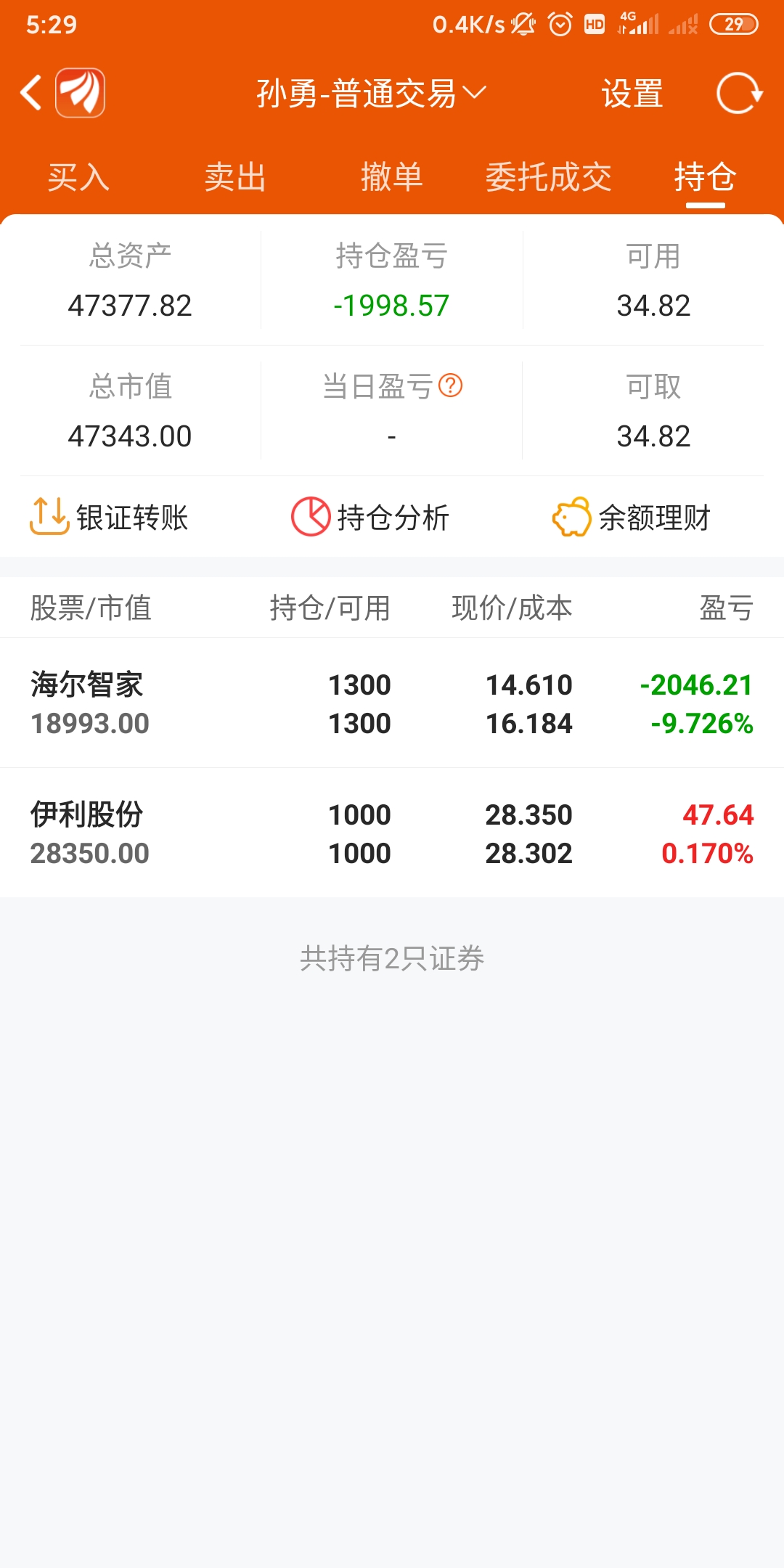The height and width of the screenshot is (1568, 784).
Task: Switch to the 委托成交 tab
Action: (x=548, y=176)
